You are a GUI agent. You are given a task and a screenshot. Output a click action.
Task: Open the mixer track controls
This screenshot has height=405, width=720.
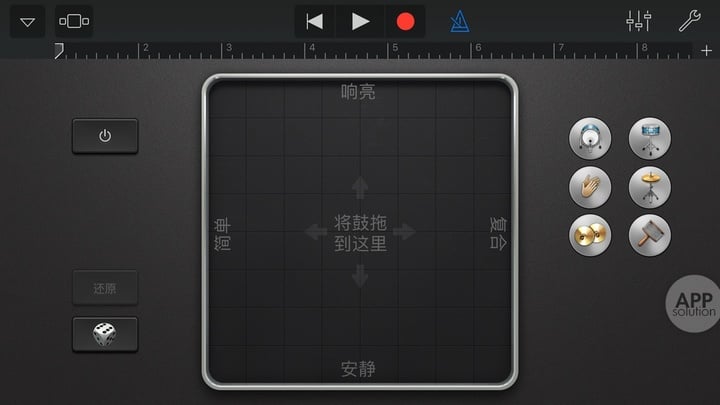coord(638,21)
